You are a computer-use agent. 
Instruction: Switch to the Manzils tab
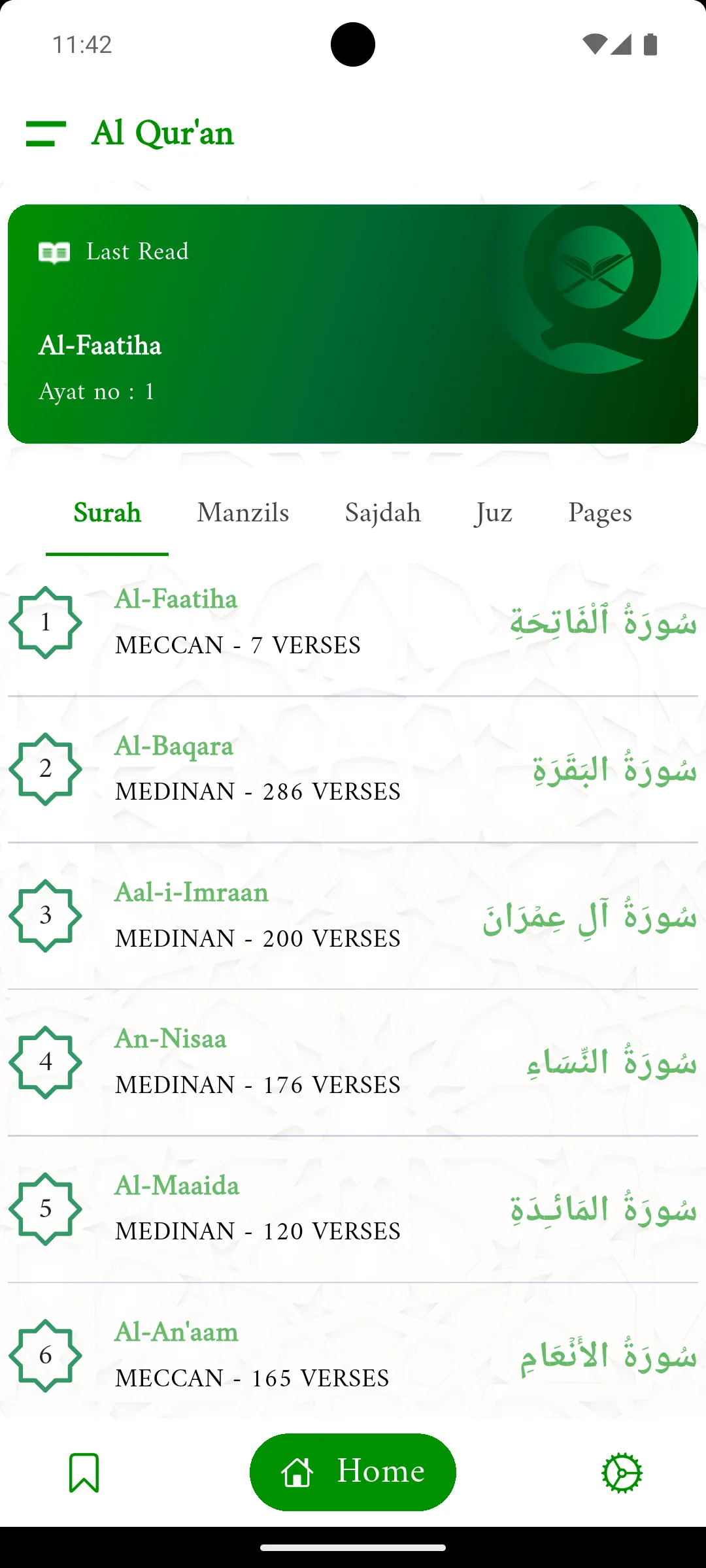[243, 513]
